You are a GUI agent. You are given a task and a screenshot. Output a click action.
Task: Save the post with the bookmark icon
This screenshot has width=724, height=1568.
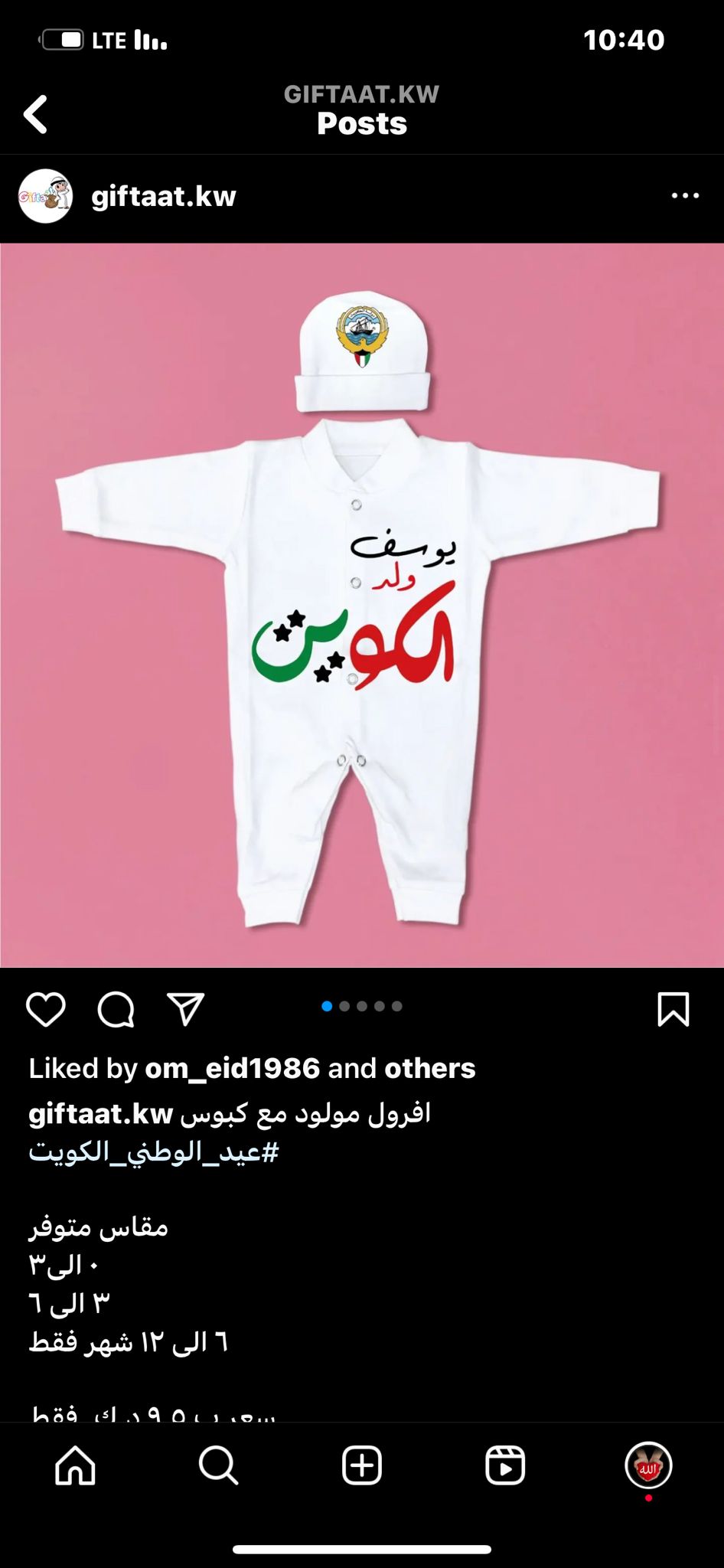(673, 1009)
